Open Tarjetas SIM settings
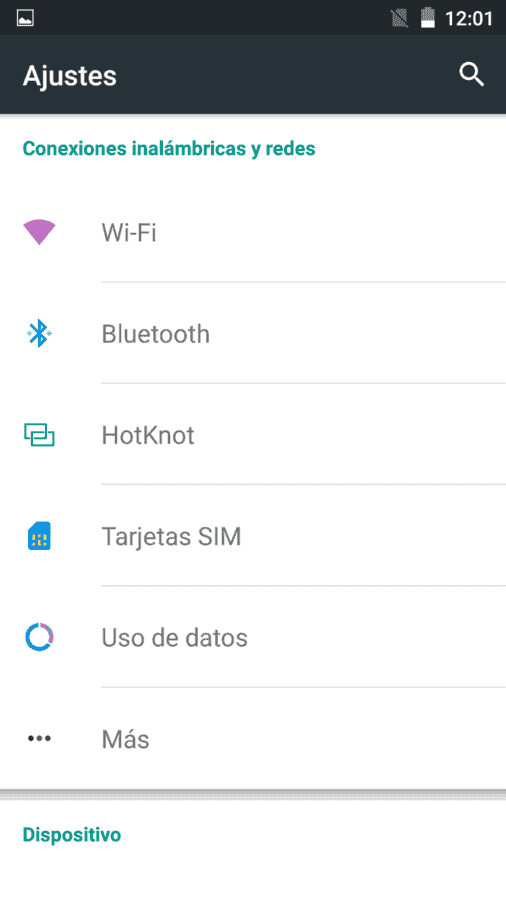This screenshot has width=506, height=900. click(x=253, y=536)
